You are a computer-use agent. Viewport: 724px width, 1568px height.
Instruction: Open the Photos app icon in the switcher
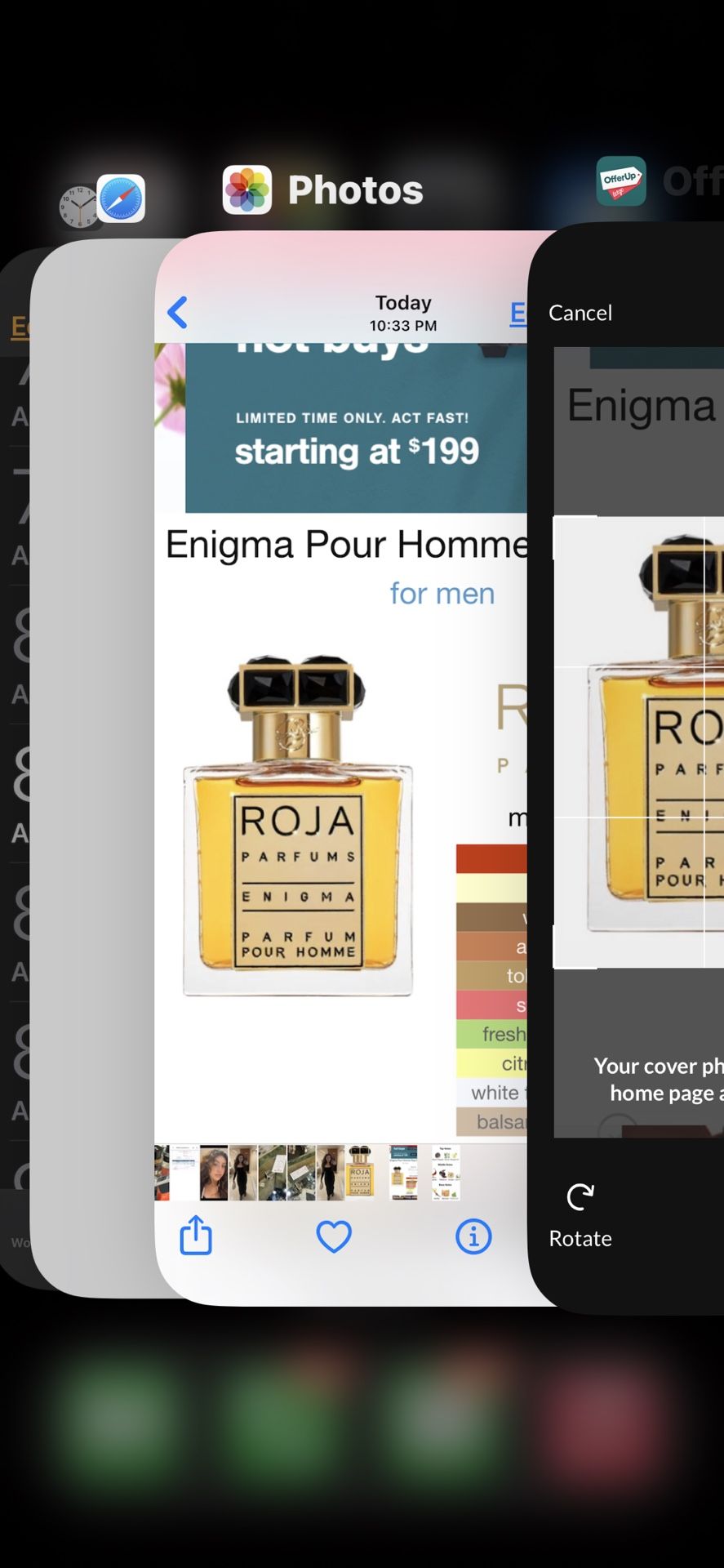coord(249,189)
